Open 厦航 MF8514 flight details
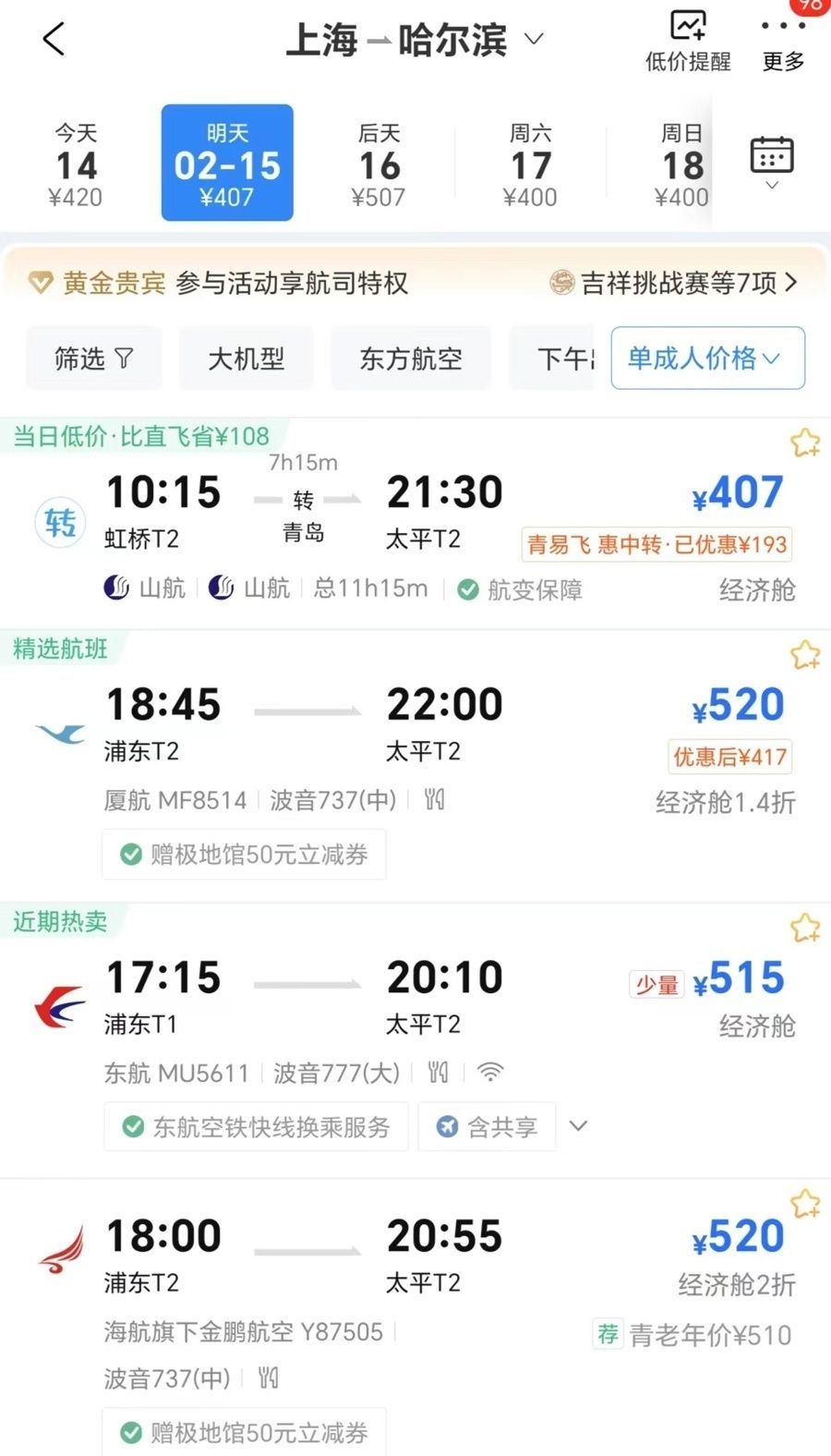 (x=369, y=730)
